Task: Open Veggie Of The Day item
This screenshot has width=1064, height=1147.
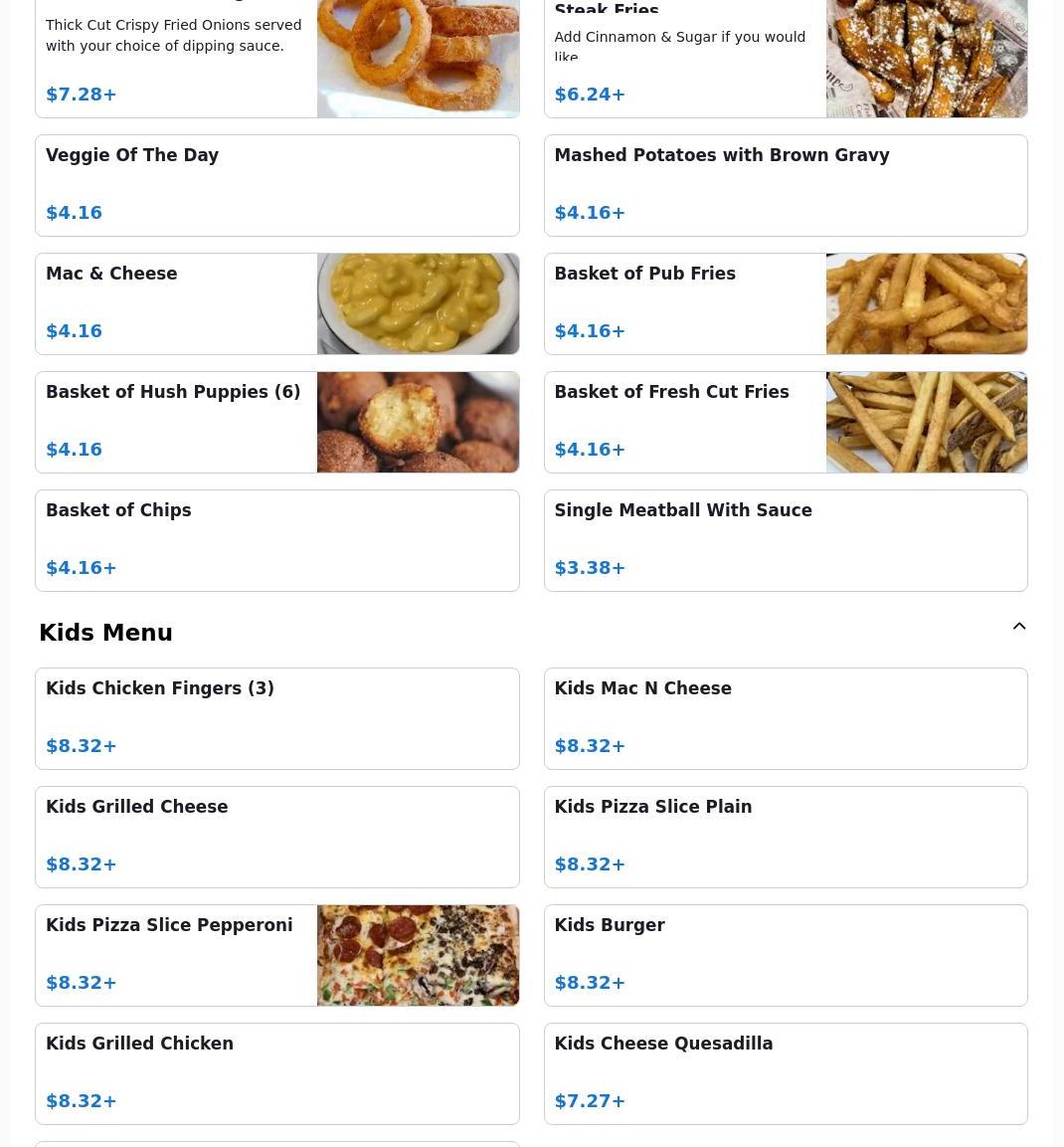Action: pos(276,185)
